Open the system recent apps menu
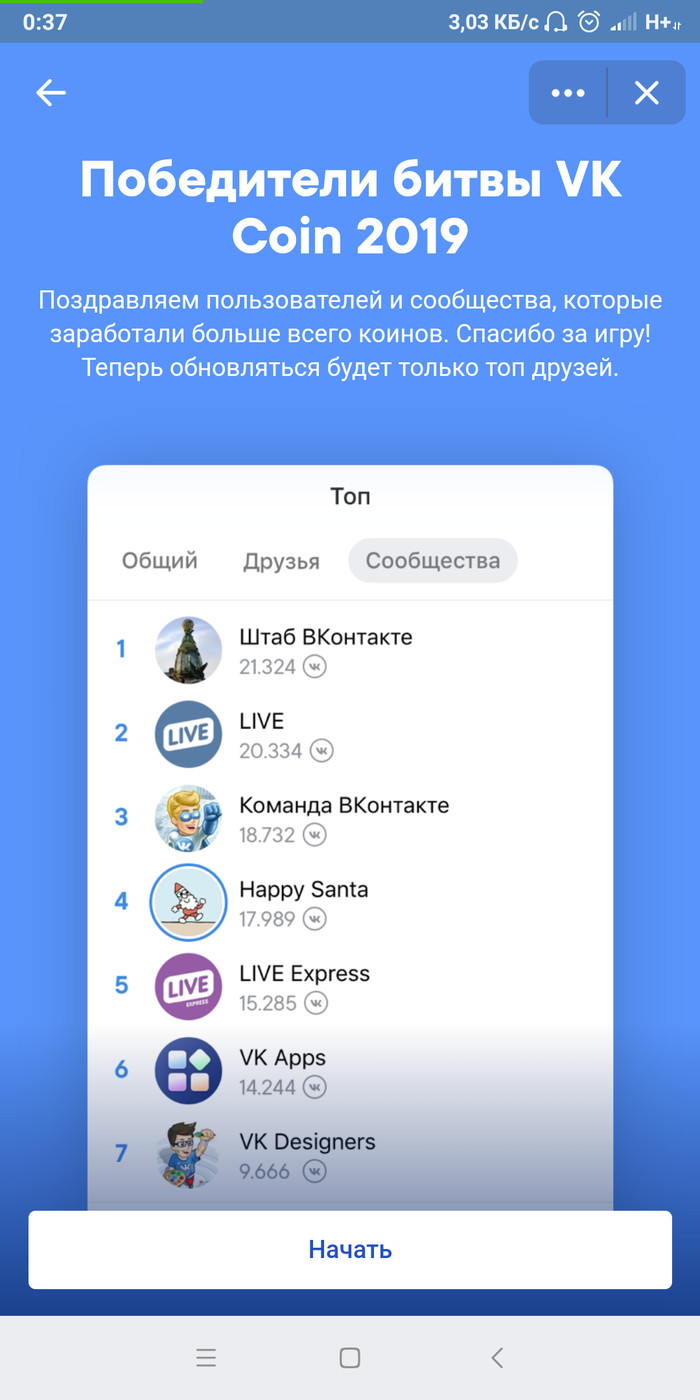 pyautogui.click(x=206, y=1358)
